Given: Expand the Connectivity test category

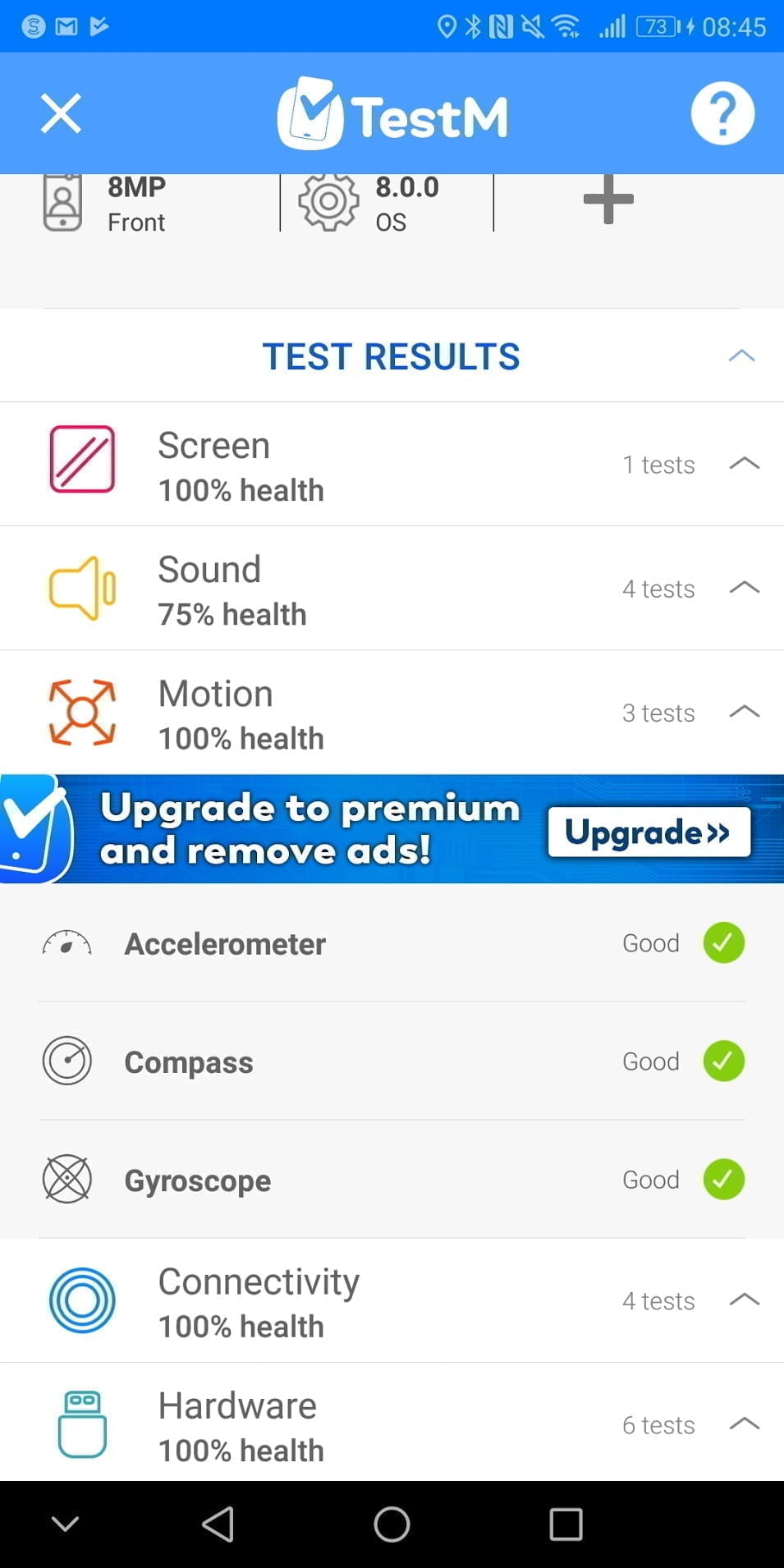Looking at the screenshot, I should pos(744,1300).
